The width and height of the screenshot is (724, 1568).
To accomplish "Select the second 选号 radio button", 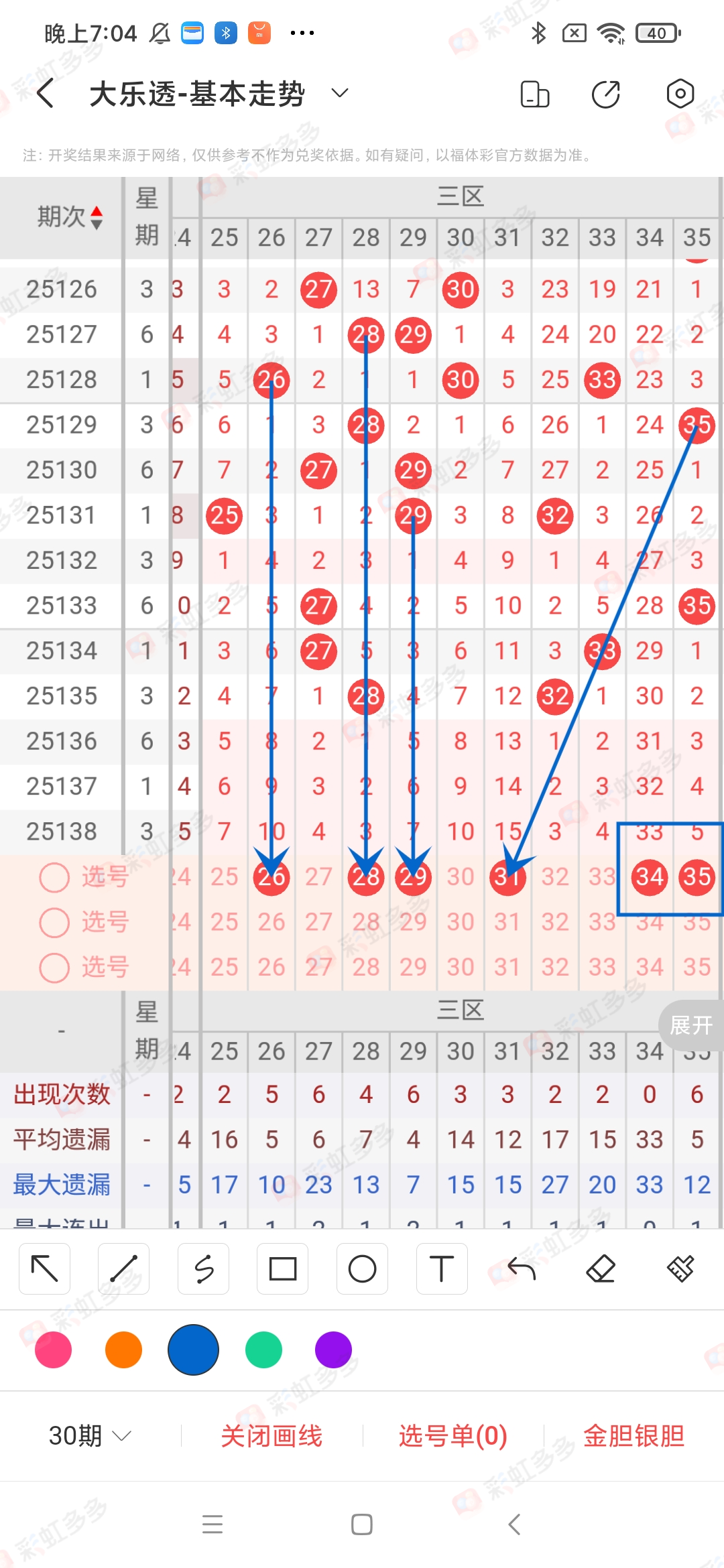I will tap(54, 922).
